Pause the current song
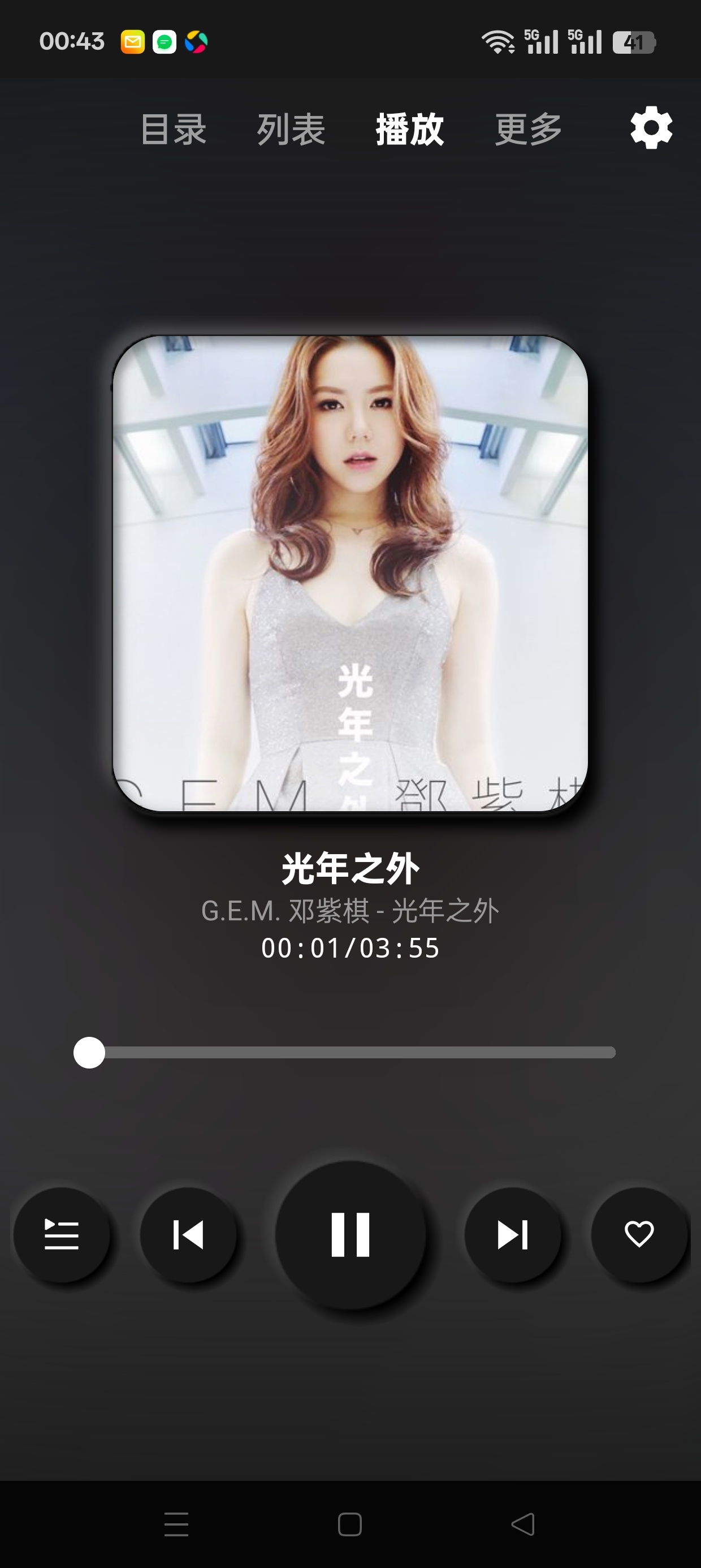This screenshot has height=1568, width=701. click(x=350, y=1234)
